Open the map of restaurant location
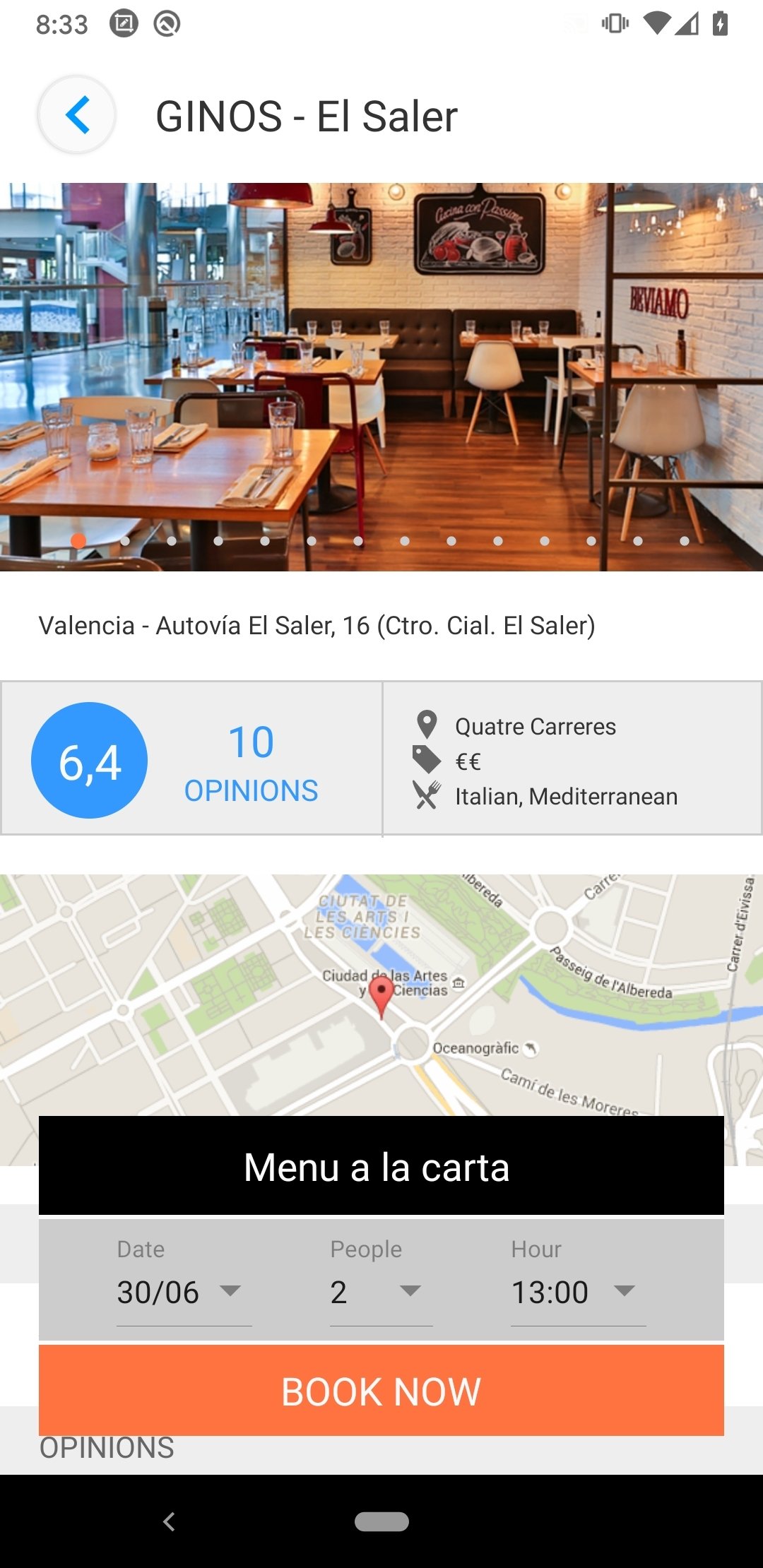763x1568 pixels. click(x=381, y=989)
